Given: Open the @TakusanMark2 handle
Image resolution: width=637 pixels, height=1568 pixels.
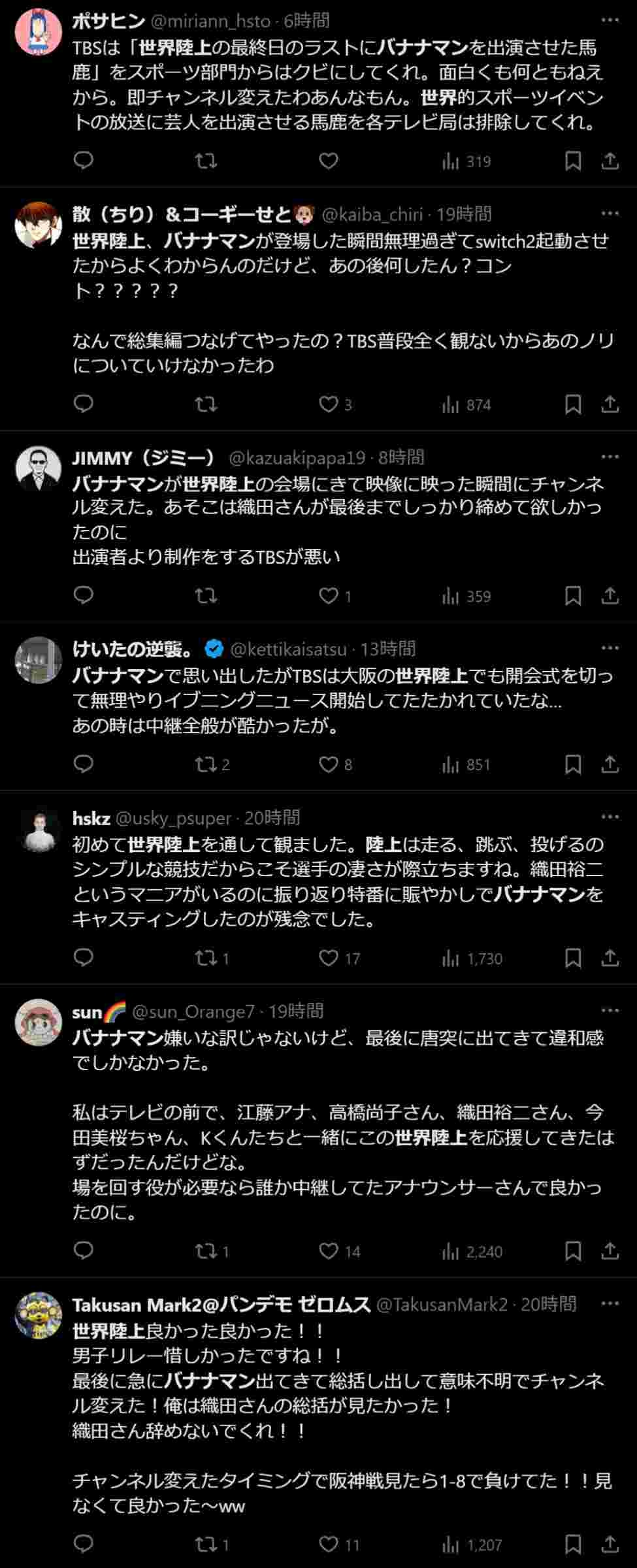Looking at the screenshot, I should tap(442, 1305).
